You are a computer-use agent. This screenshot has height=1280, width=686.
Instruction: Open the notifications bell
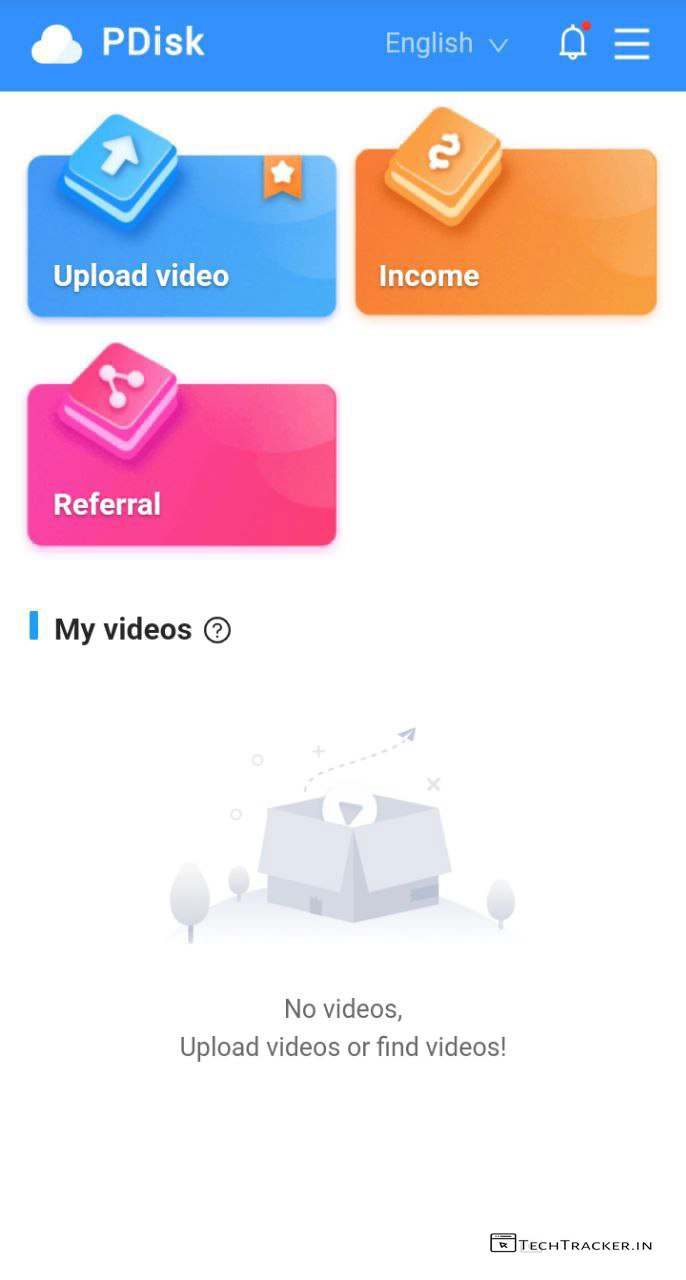573,43
